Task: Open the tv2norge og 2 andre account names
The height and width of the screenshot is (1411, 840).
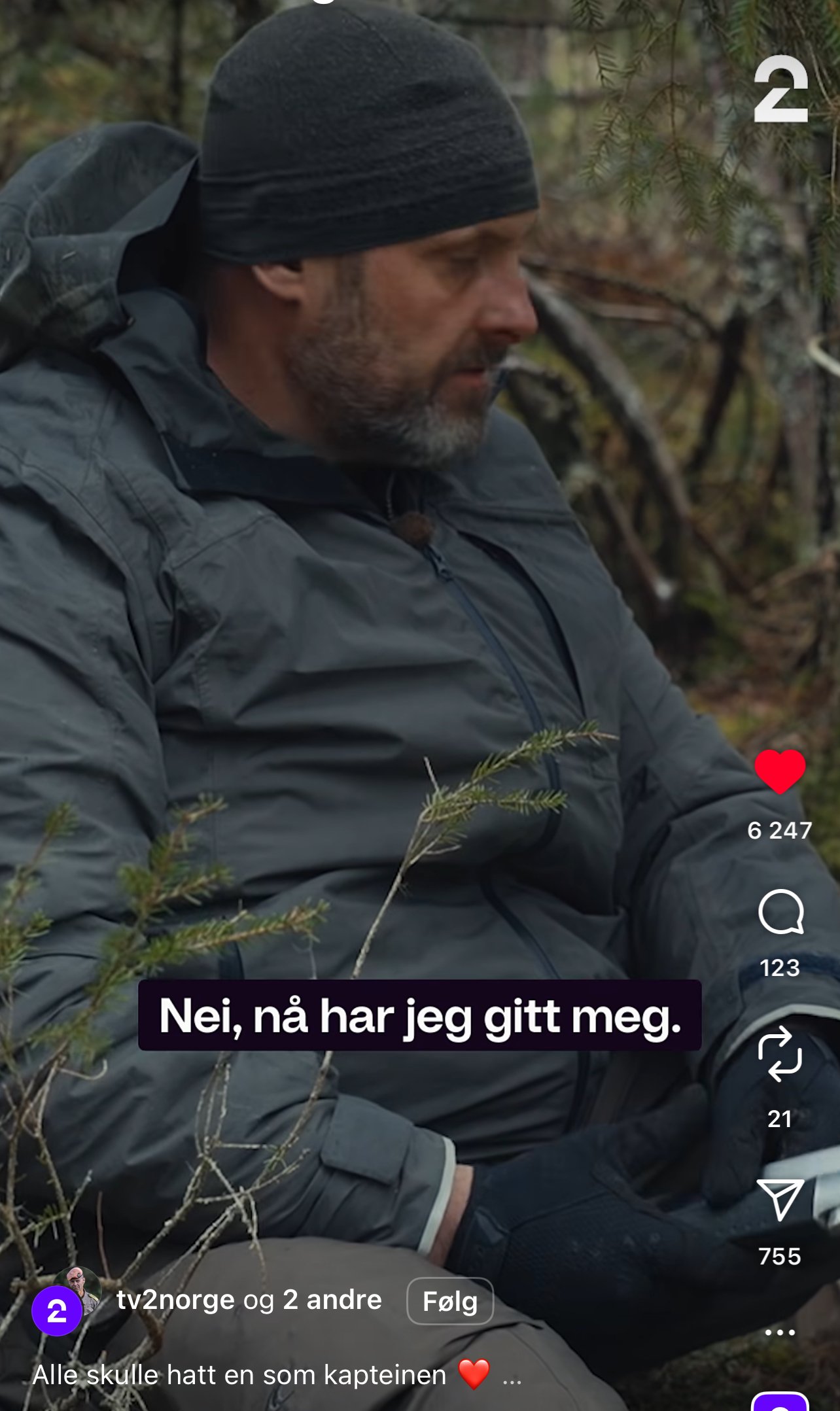Action: click(249, 1300)
